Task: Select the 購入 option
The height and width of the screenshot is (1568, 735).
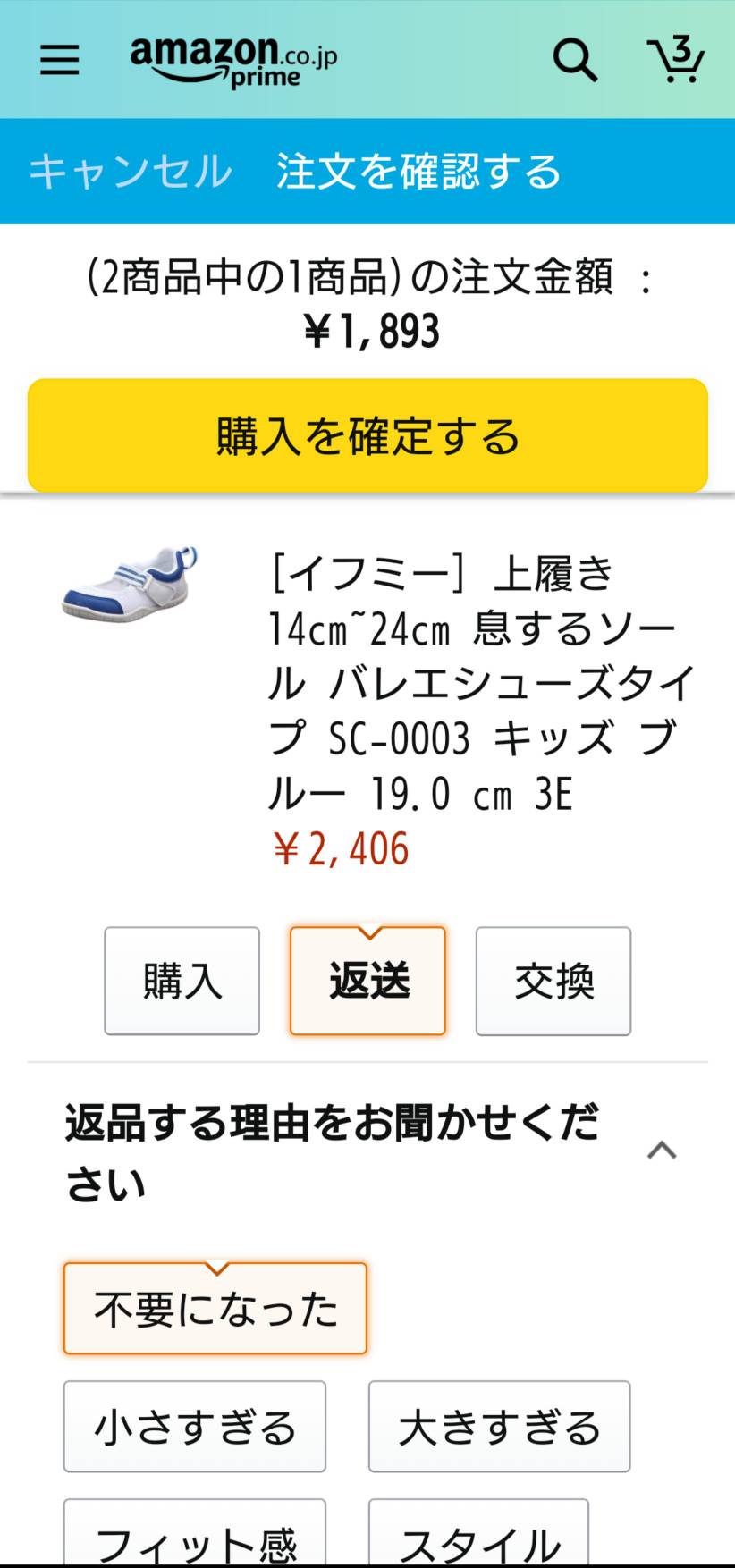Action: coord(182,981)
